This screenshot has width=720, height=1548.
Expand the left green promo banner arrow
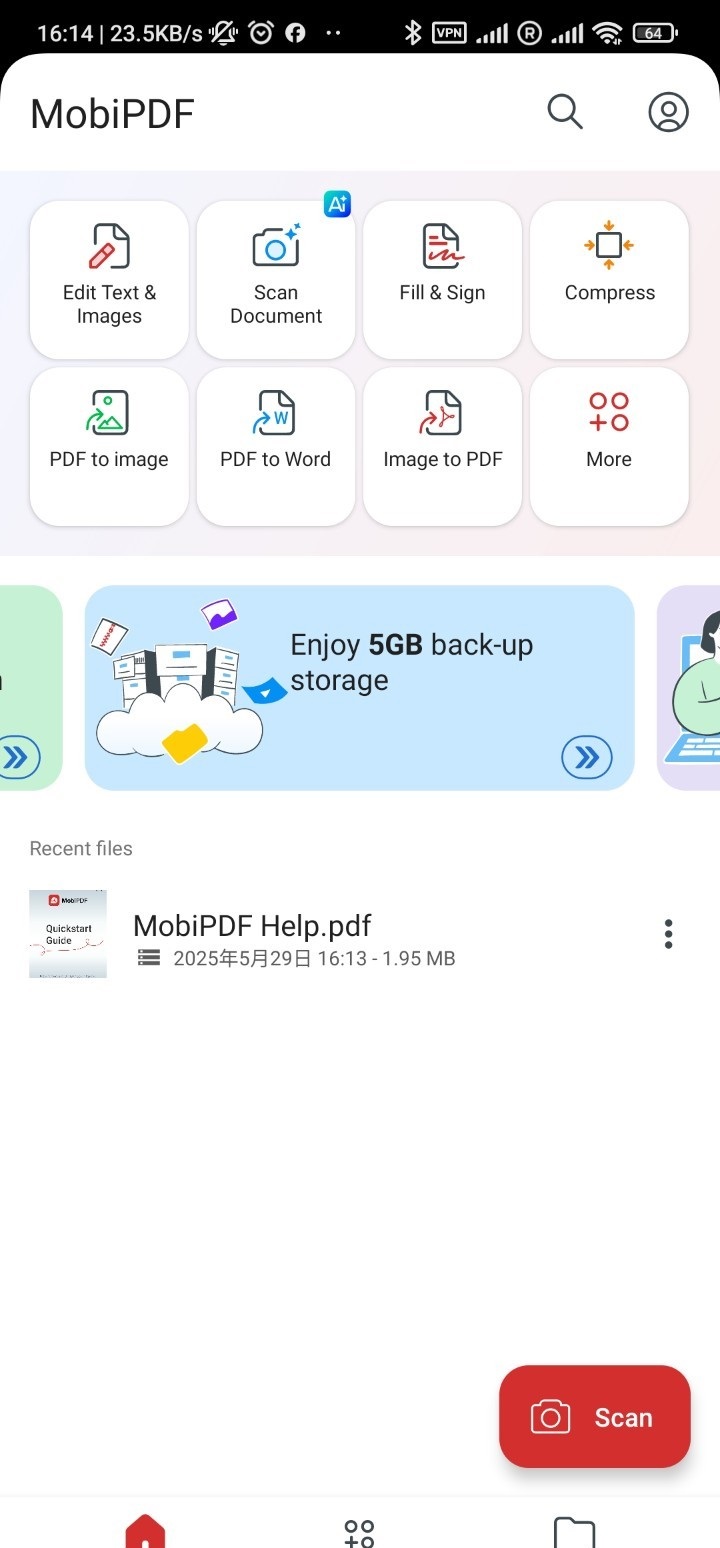[21, 757]
